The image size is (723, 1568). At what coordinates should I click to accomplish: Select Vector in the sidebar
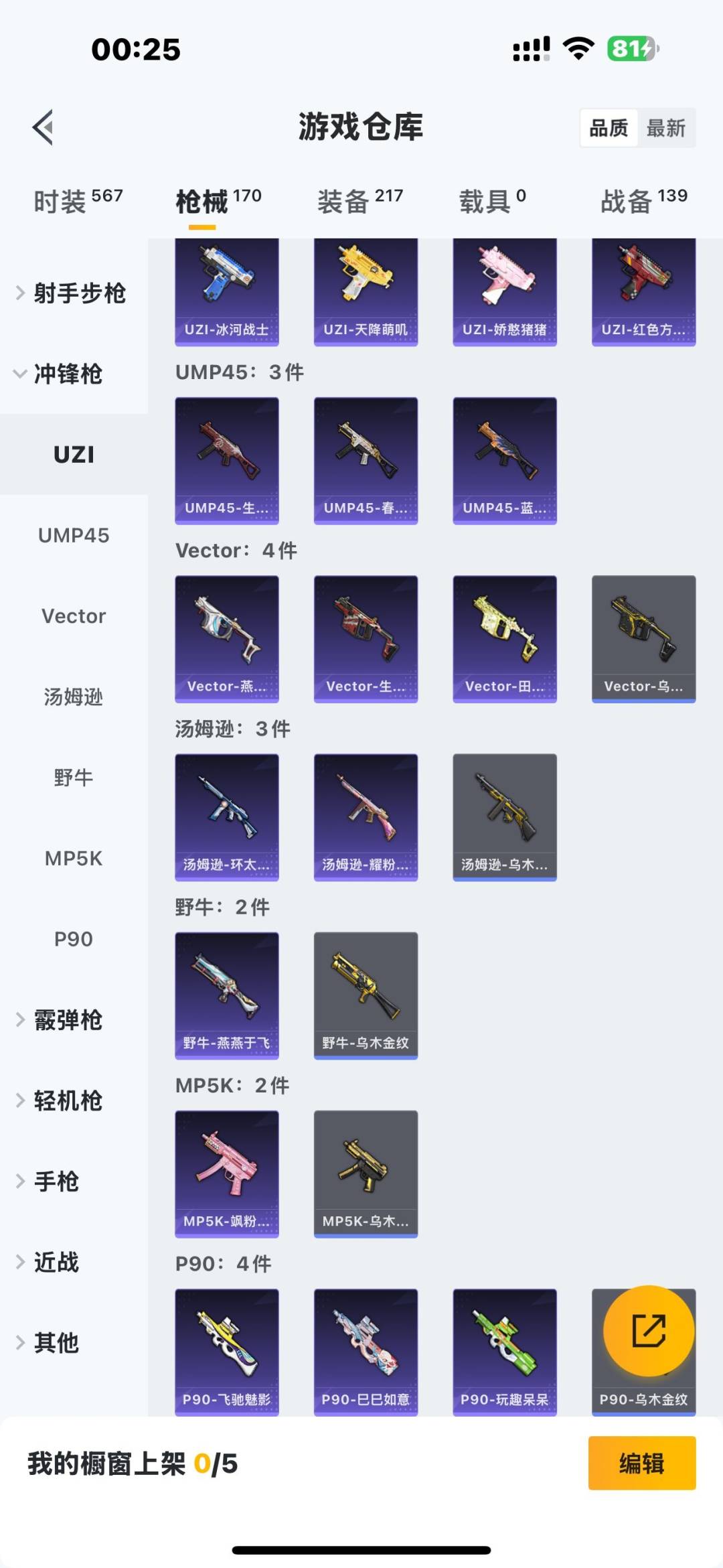(x=74, y=616)
